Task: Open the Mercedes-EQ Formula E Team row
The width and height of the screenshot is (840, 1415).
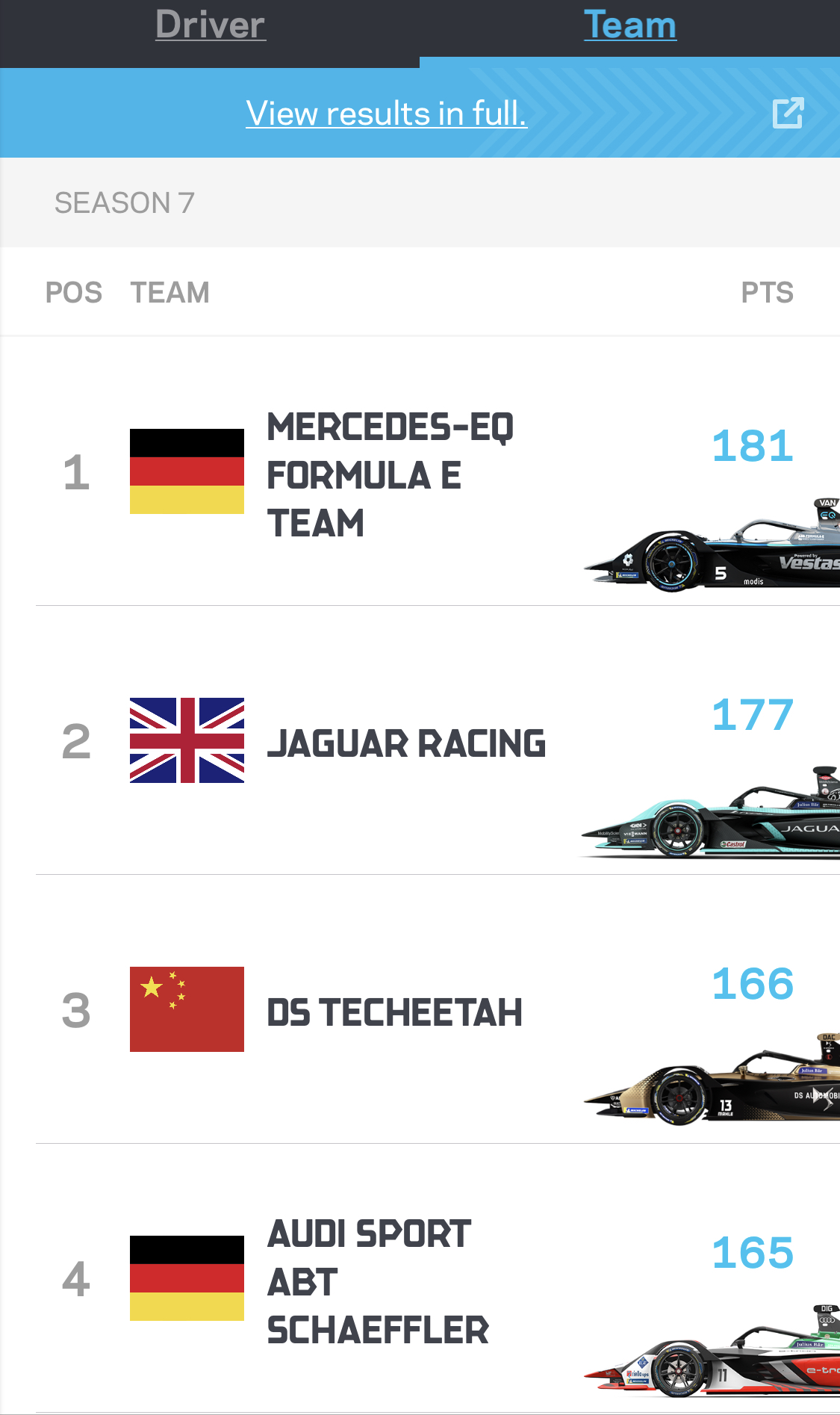Action: pos(390,475)
